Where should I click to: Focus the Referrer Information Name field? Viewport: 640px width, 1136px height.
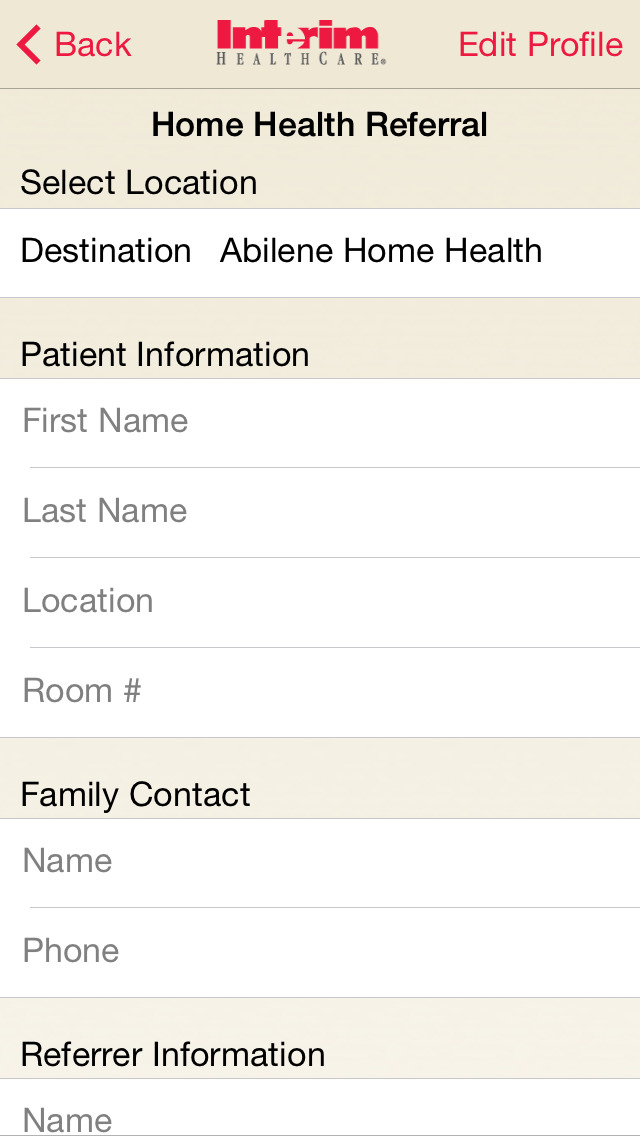click(320, 1108)
